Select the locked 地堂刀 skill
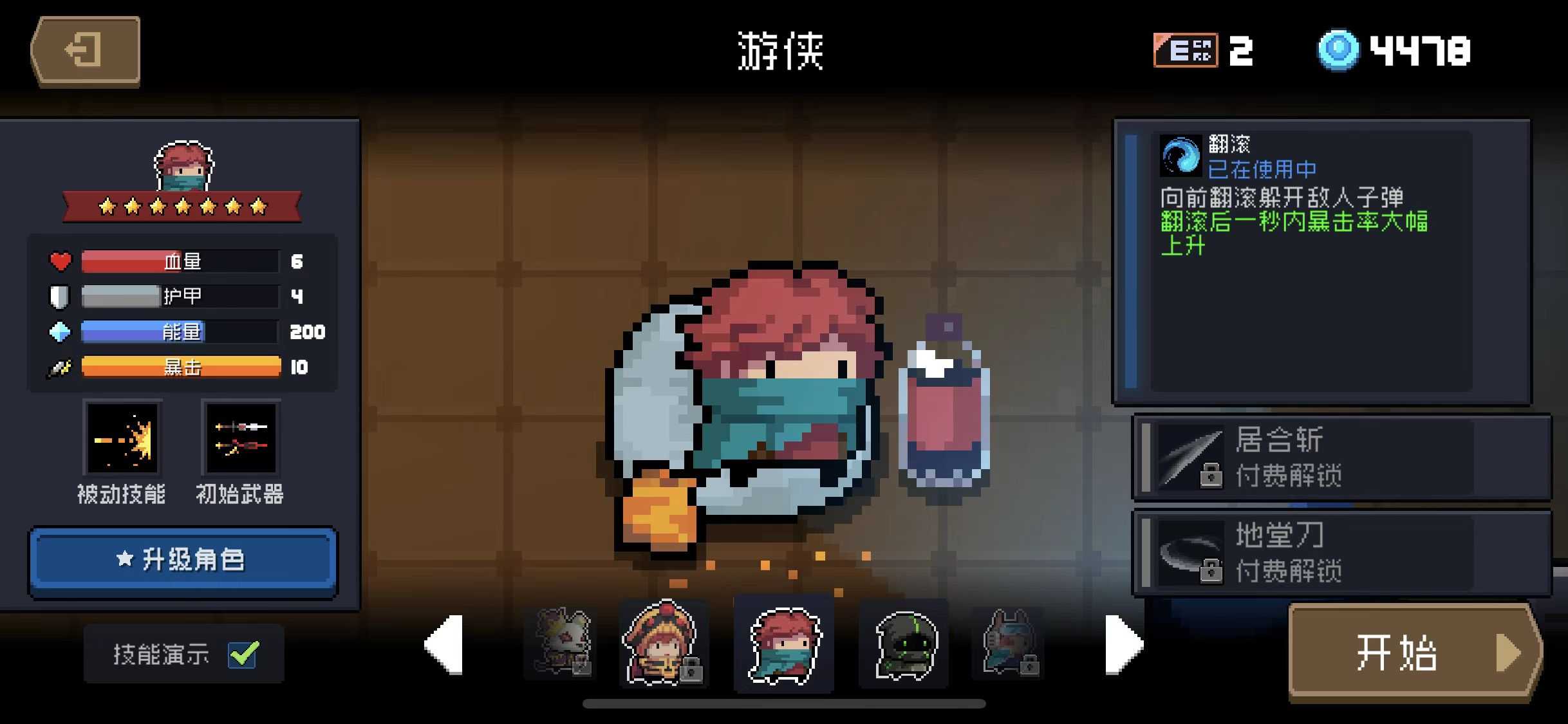This screenshot has width=1568, height=724. [1341, 553]
